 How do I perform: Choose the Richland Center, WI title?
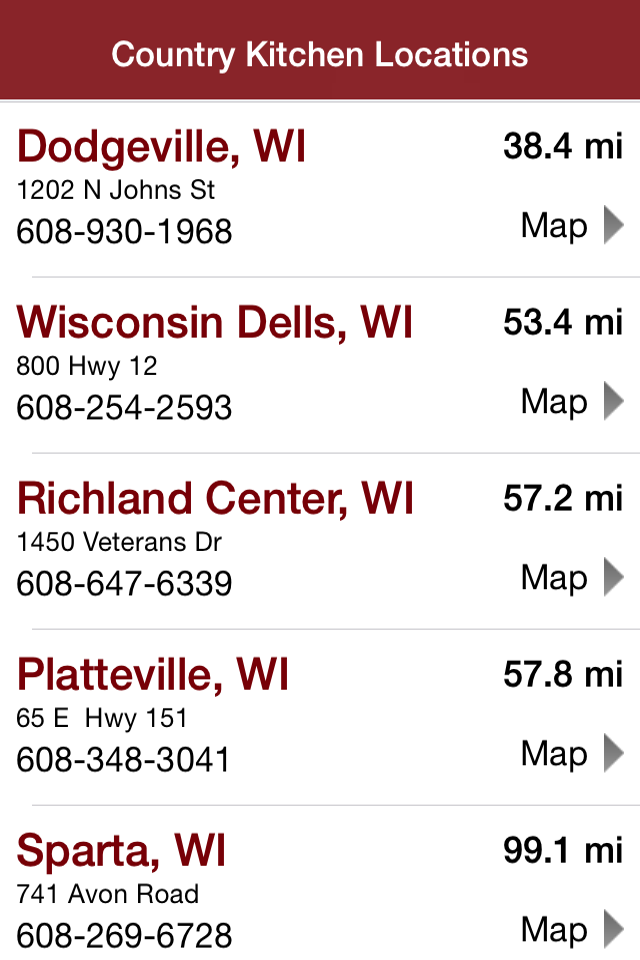pyautogui.click(x=216, y=498)
